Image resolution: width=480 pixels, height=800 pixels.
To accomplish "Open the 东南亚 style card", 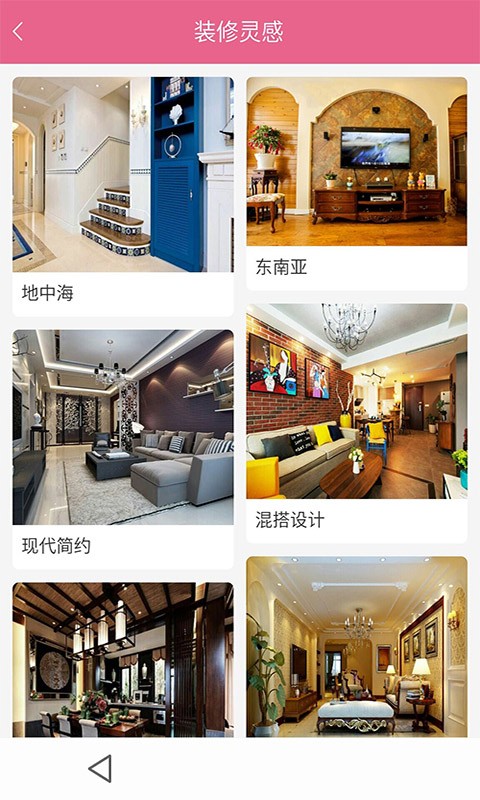I will 357,184.
